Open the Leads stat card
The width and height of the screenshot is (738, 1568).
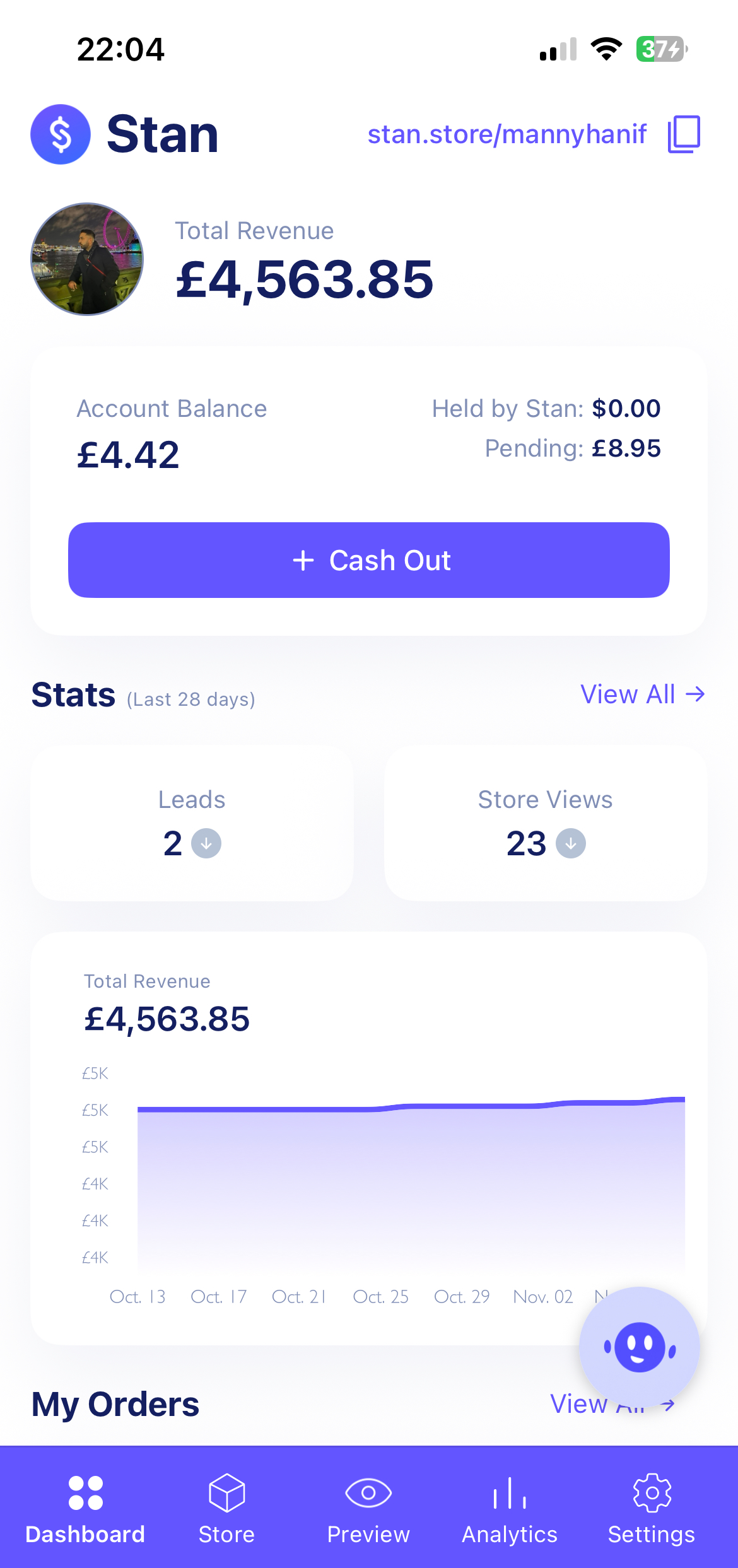192,823
